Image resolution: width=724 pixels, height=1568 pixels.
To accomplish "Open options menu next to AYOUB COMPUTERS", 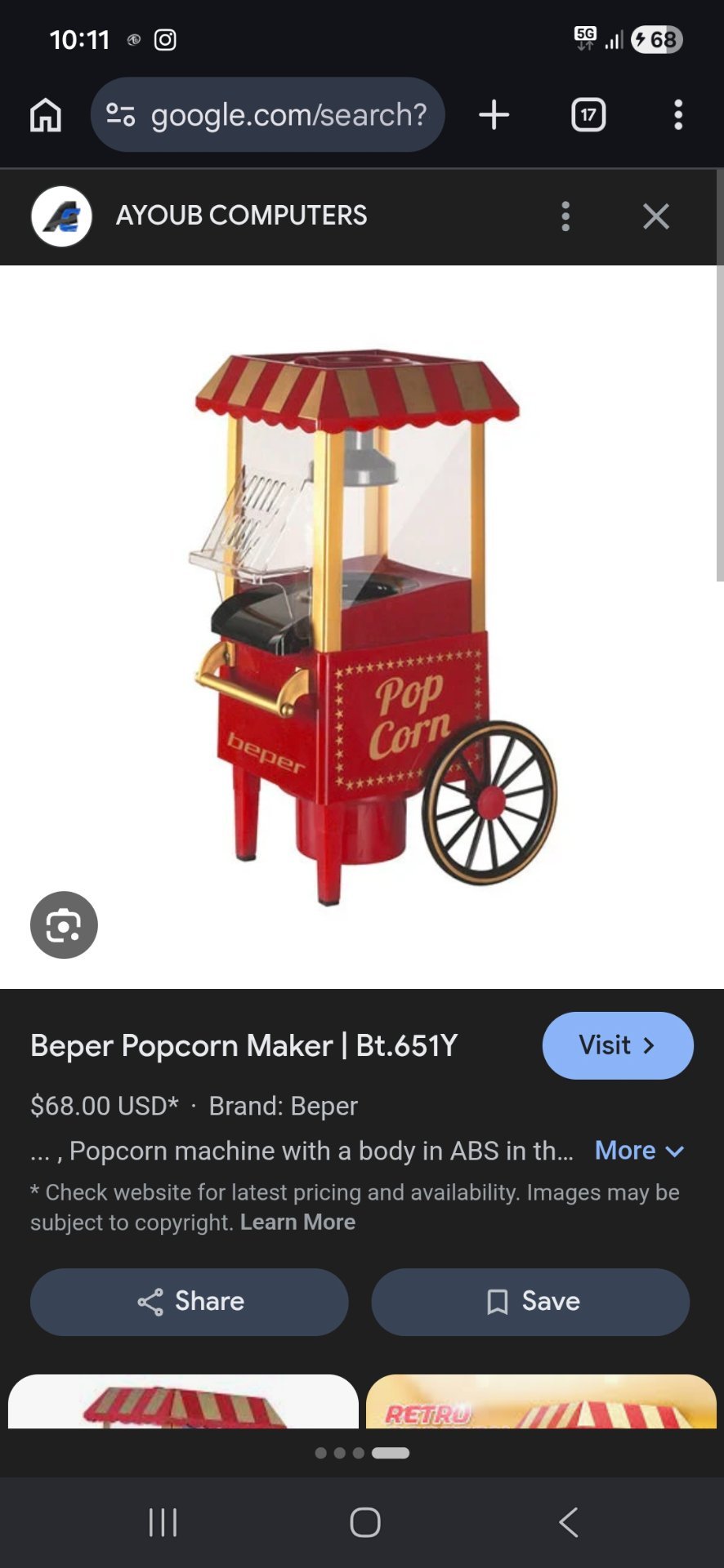I will [x=565, y=216].
